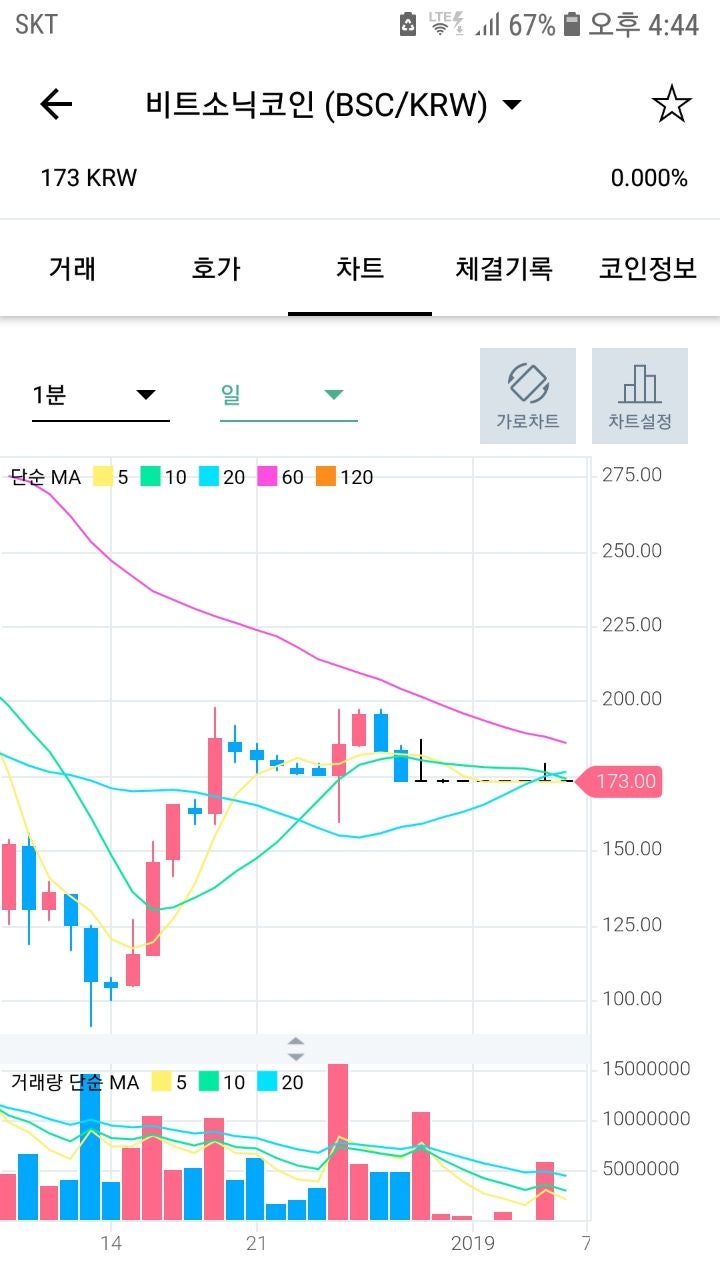Select the 거래 trading tab
Viewport: 720px width, 1280px height.
71,268
